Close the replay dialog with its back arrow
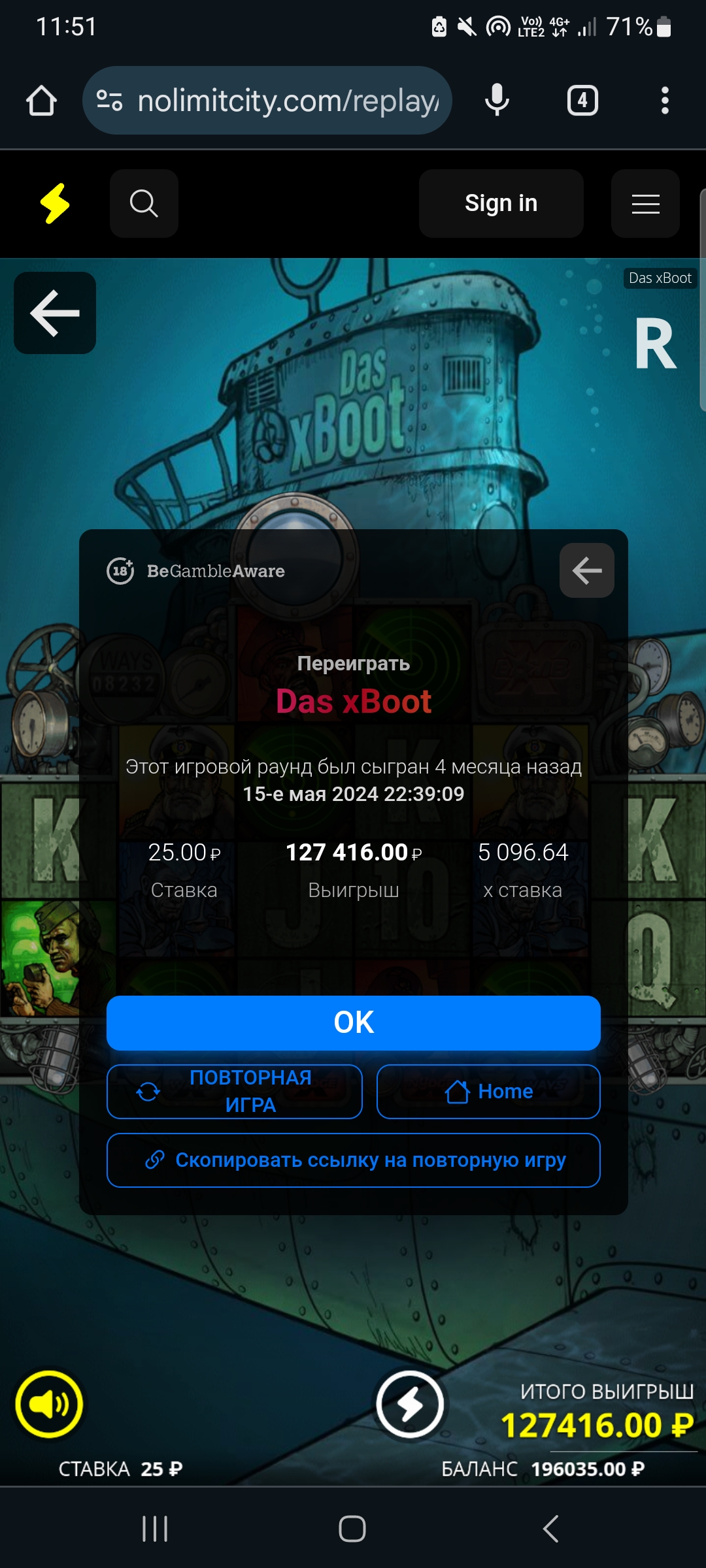Viewport: 706px width, 1568px height. 586,570
